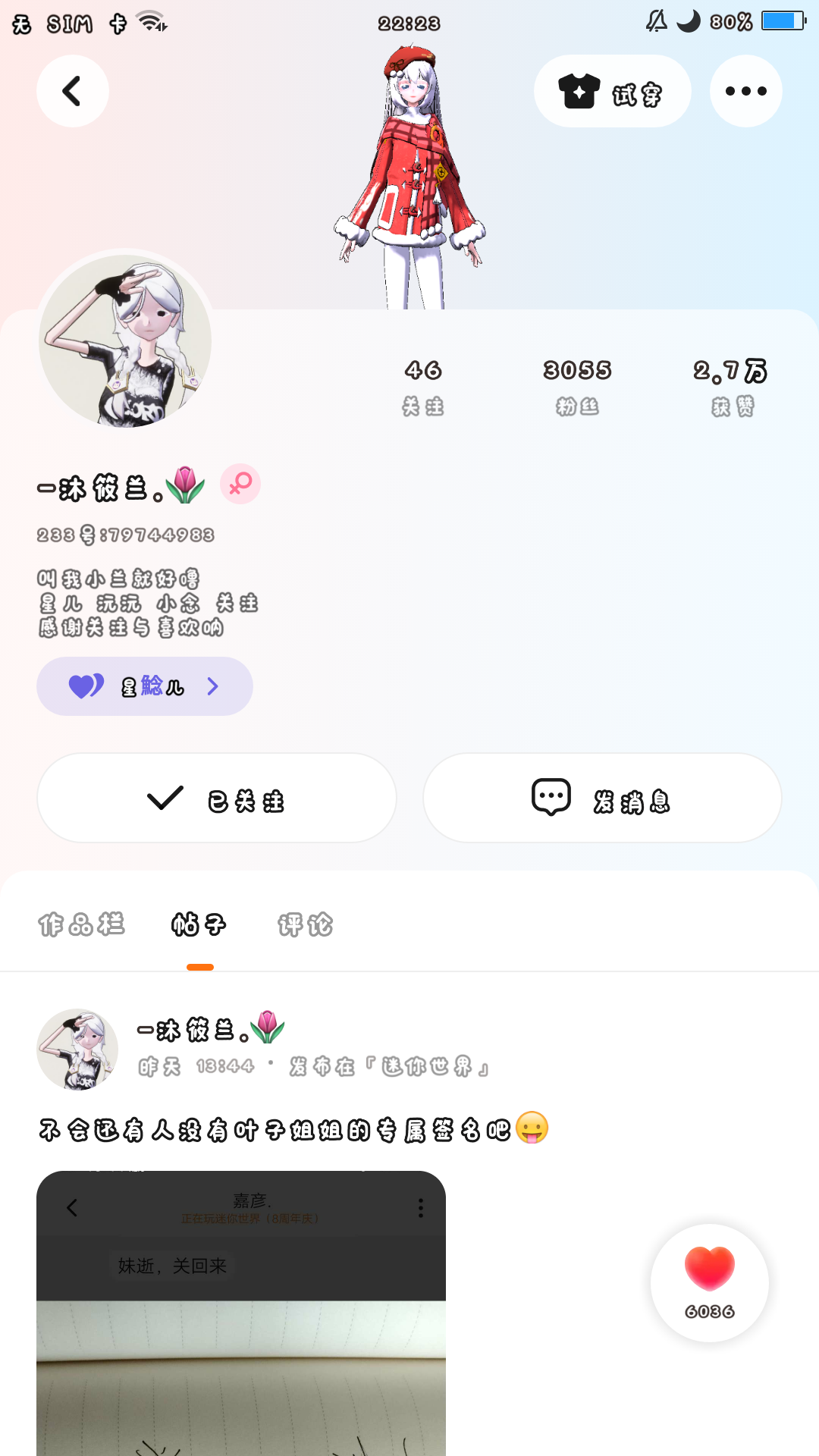Open the 迷你世界 community link in post
The image size is (819, 1456).
coord(428,1067)
